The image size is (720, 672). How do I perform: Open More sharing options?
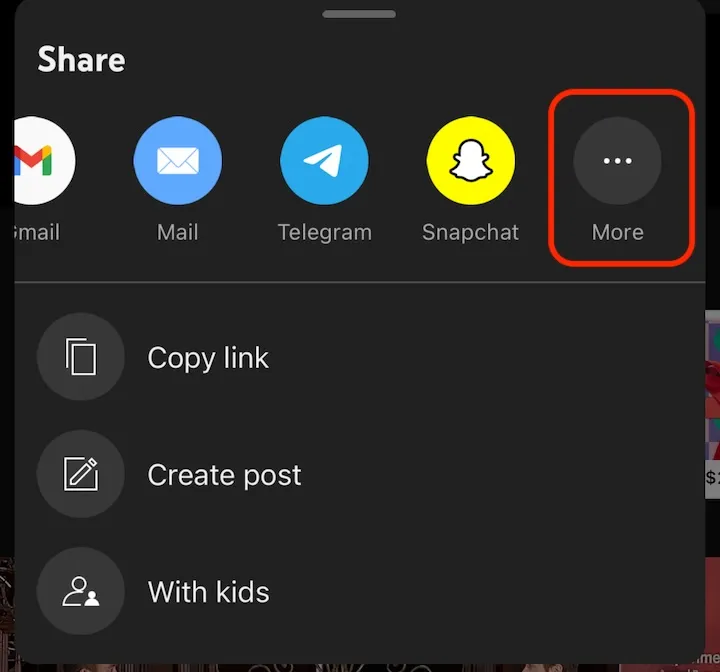click(x=617, y=162)
